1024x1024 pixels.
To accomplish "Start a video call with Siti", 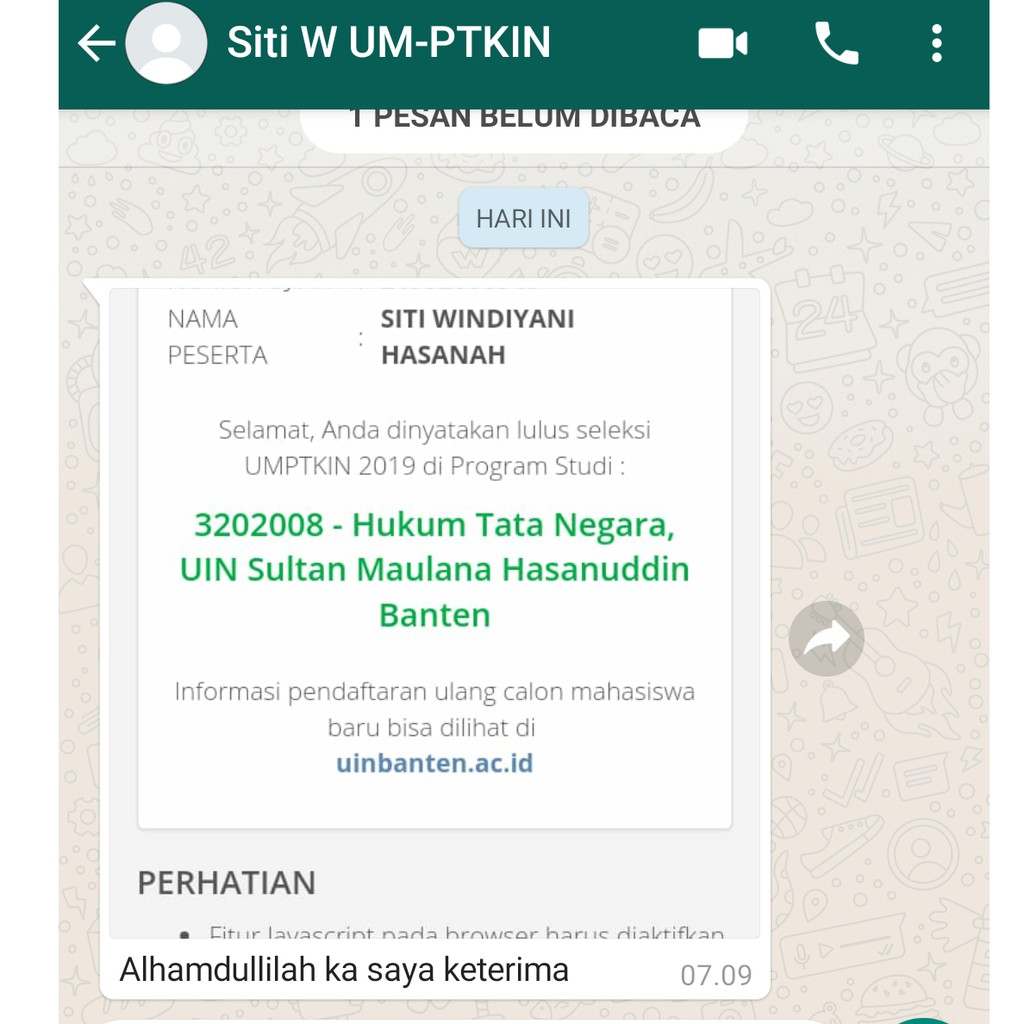I will (722, 44).
